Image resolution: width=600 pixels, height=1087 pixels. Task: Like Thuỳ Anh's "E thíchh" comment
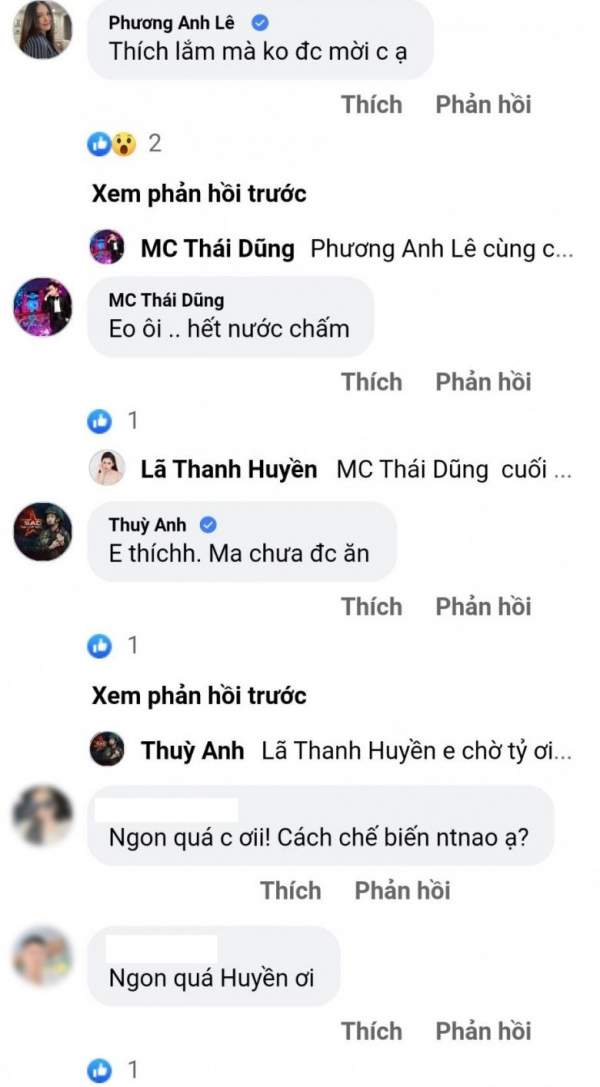[x=371, y=606]
